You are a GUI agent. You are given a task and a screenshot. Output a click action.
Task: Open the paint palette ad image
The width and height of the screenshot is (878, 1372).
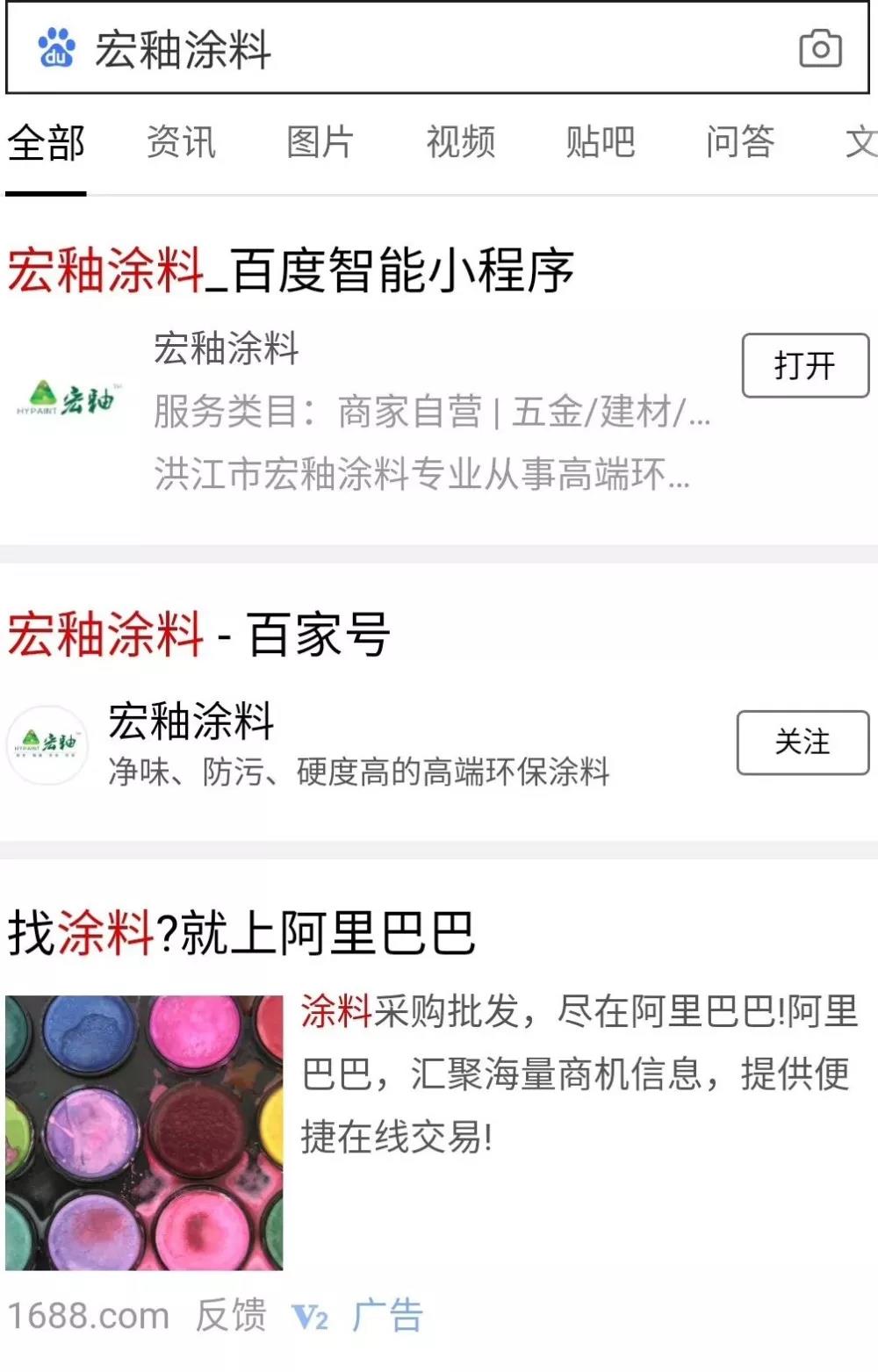(144, 1132)
